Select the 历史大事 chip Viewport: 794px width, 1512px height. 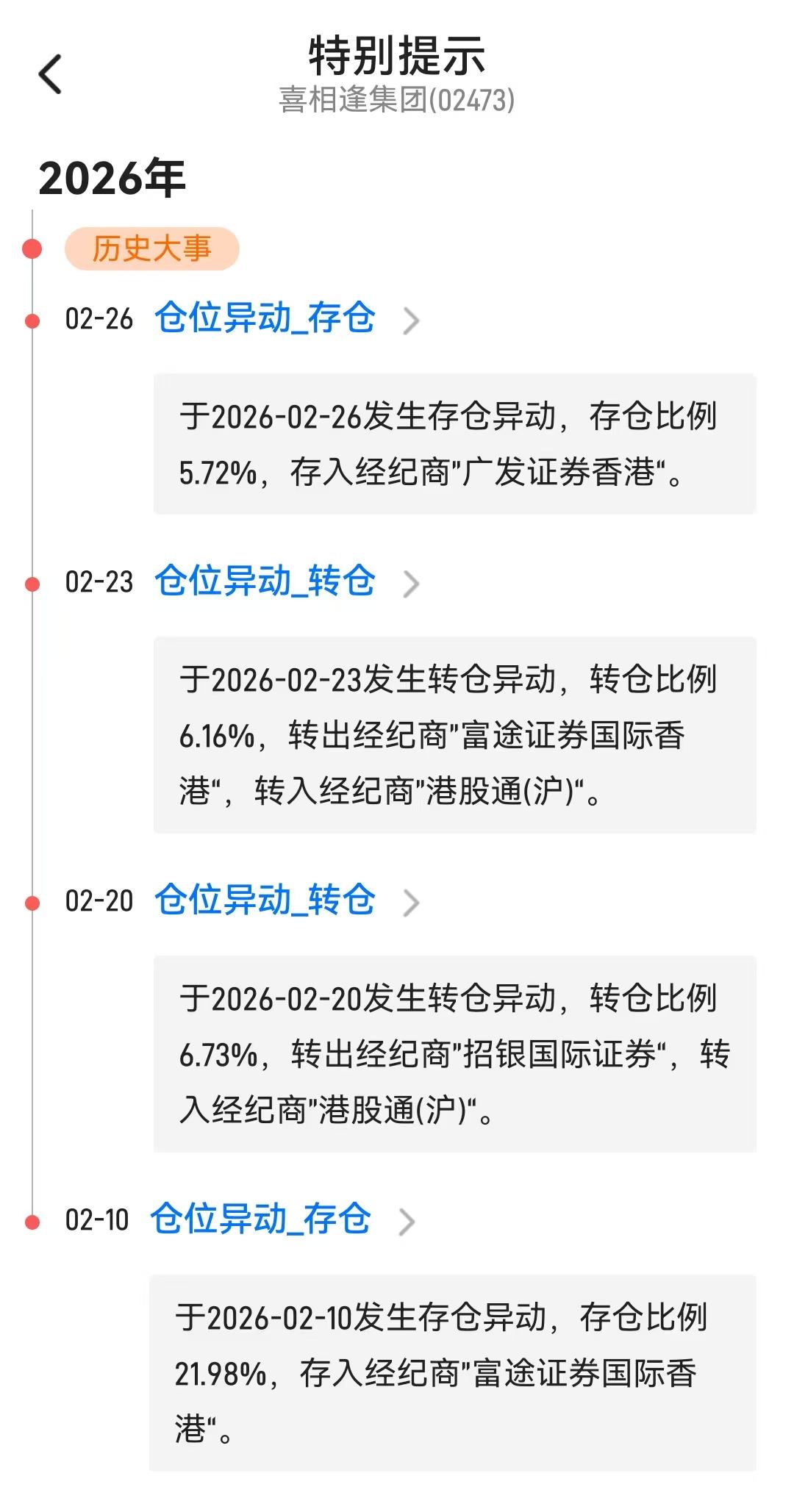(x=151, y=249)
